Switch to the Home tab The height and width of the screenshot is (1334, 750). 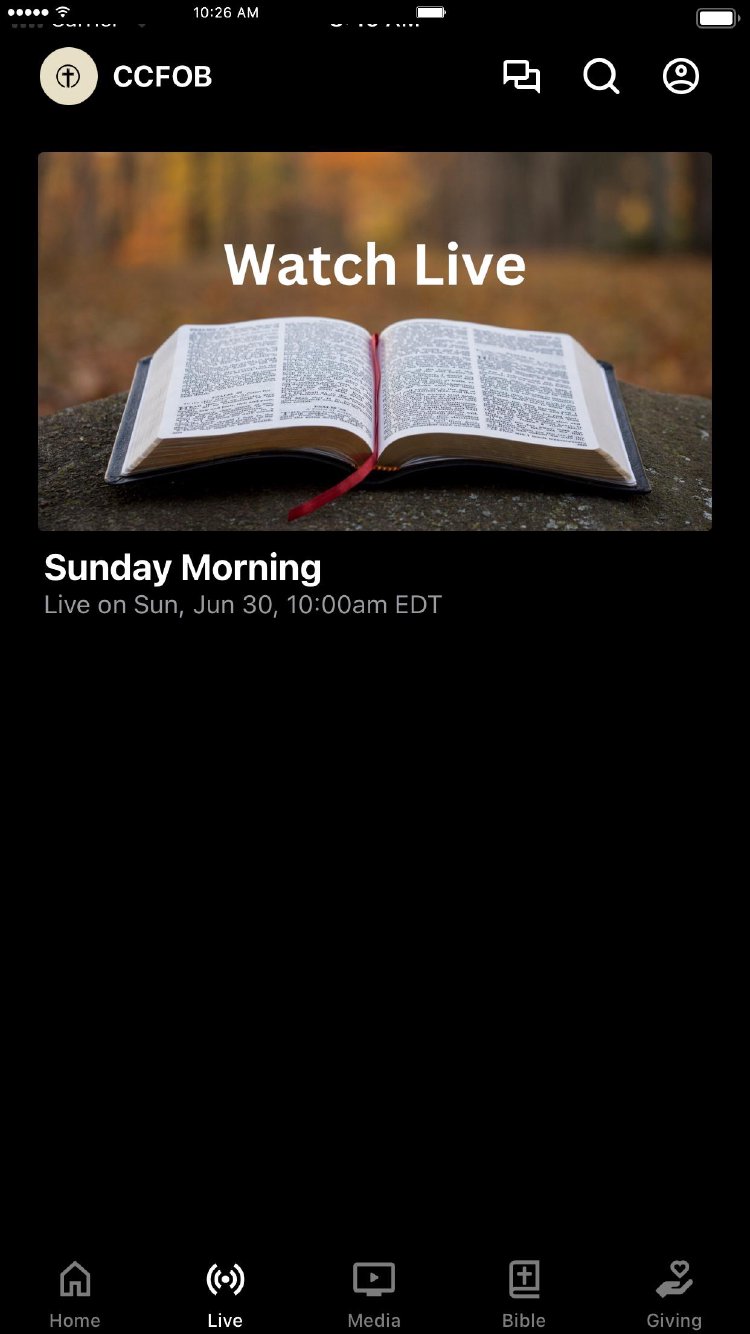point(75,1294)
